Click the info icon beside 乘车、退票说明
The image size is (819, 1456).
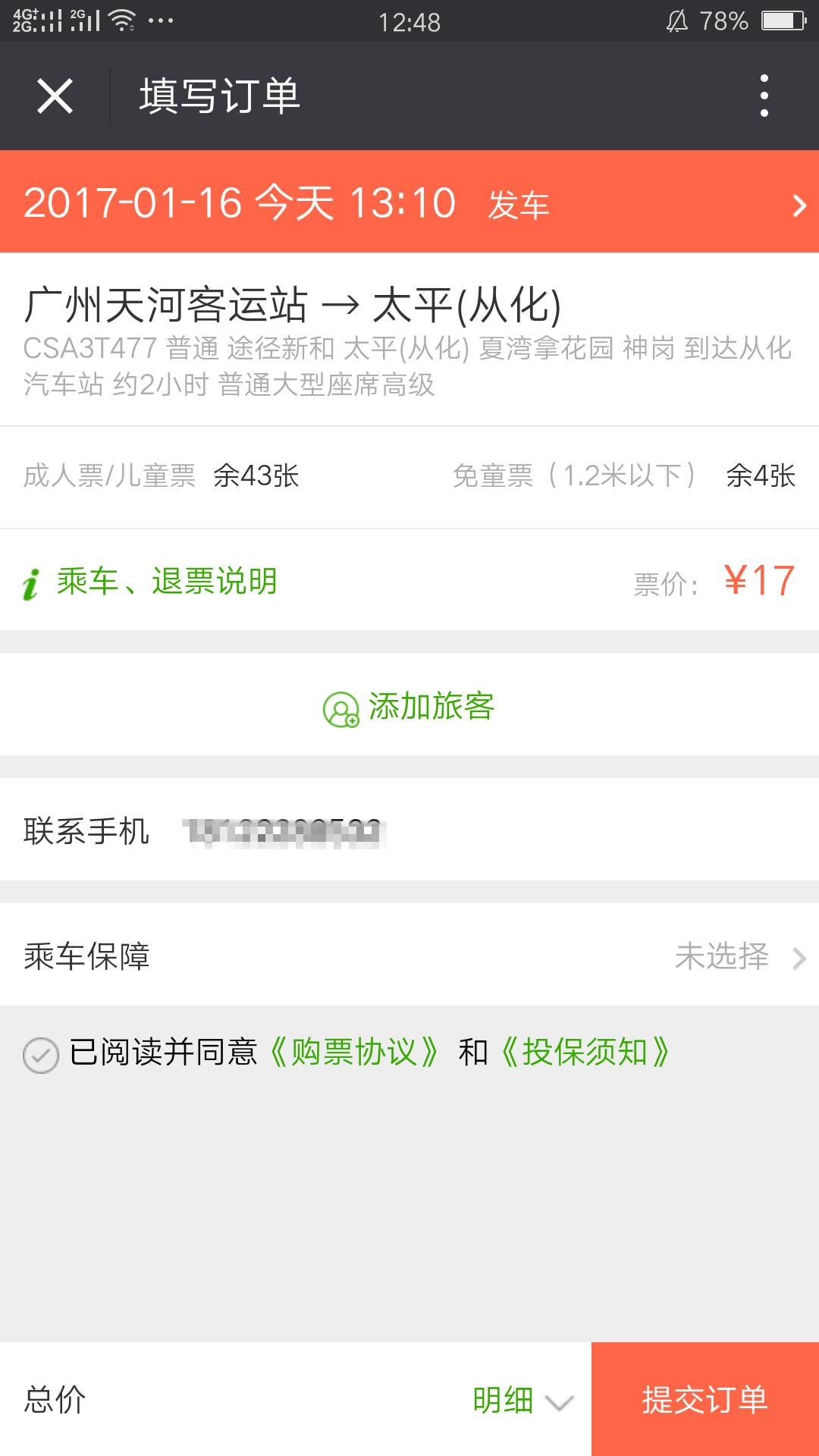(30, 582)
